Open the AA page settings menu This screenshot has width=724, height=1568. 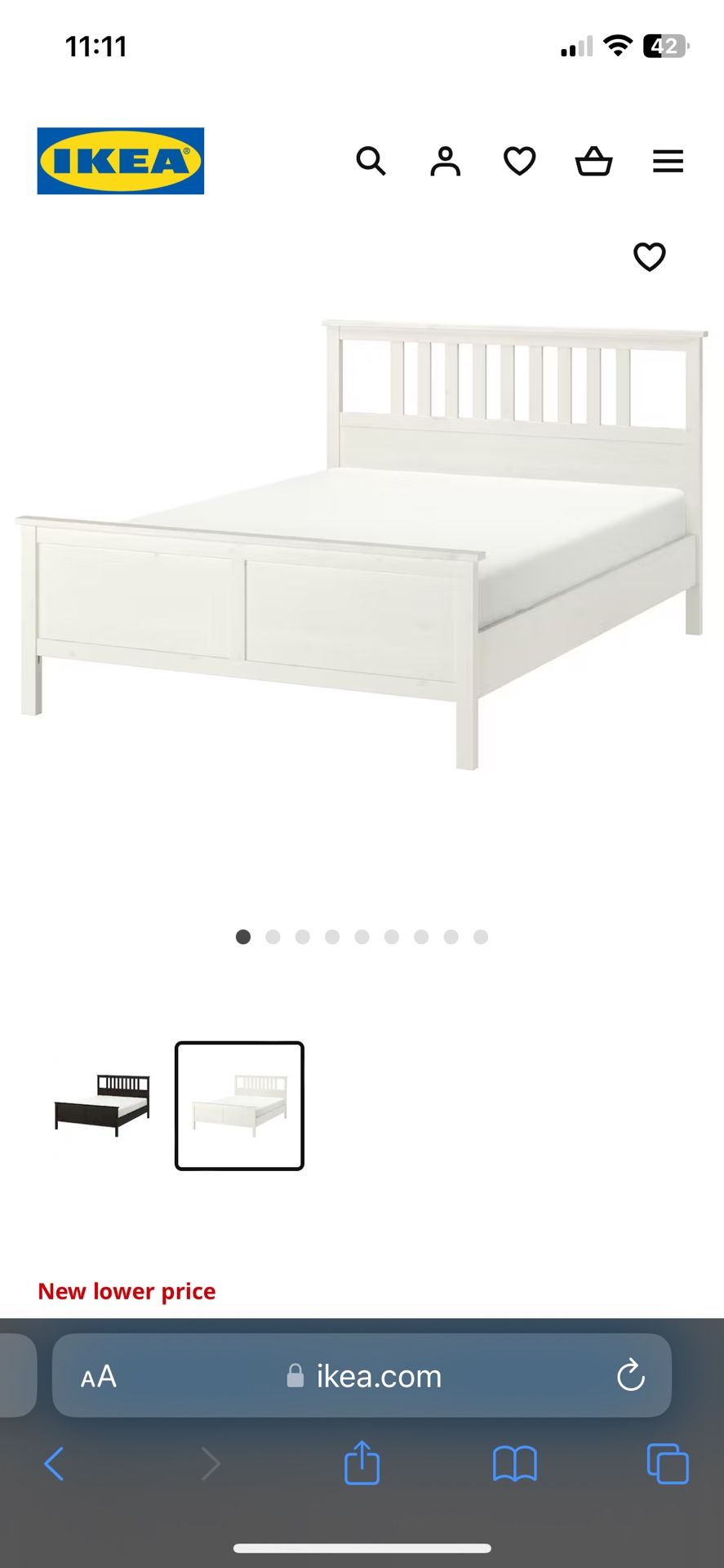(x=99, y=1377)
